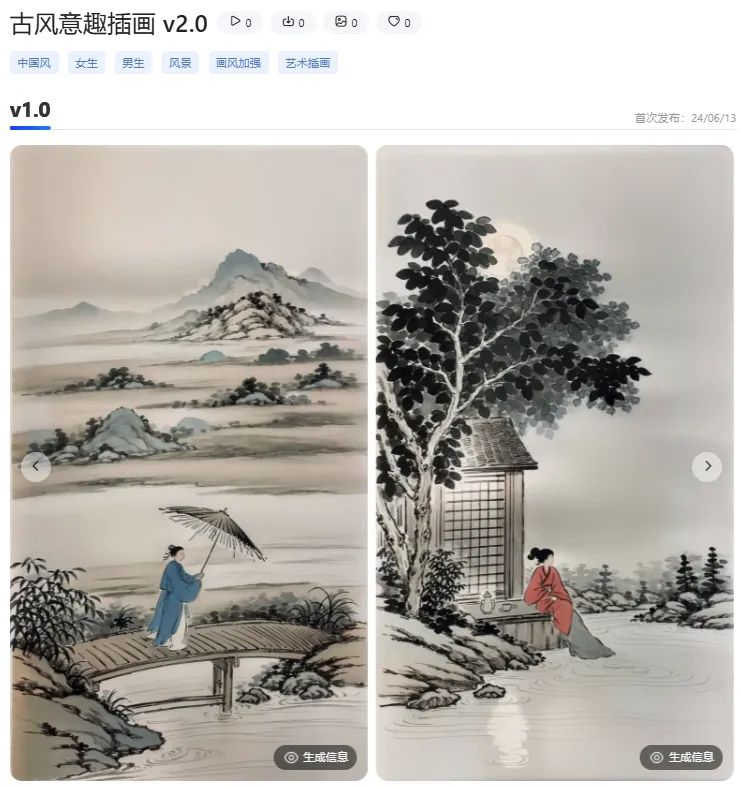Switch to the v1.0 version tab
The width and height of the screenshot is (740, 786).
click(x=30, y=110)
